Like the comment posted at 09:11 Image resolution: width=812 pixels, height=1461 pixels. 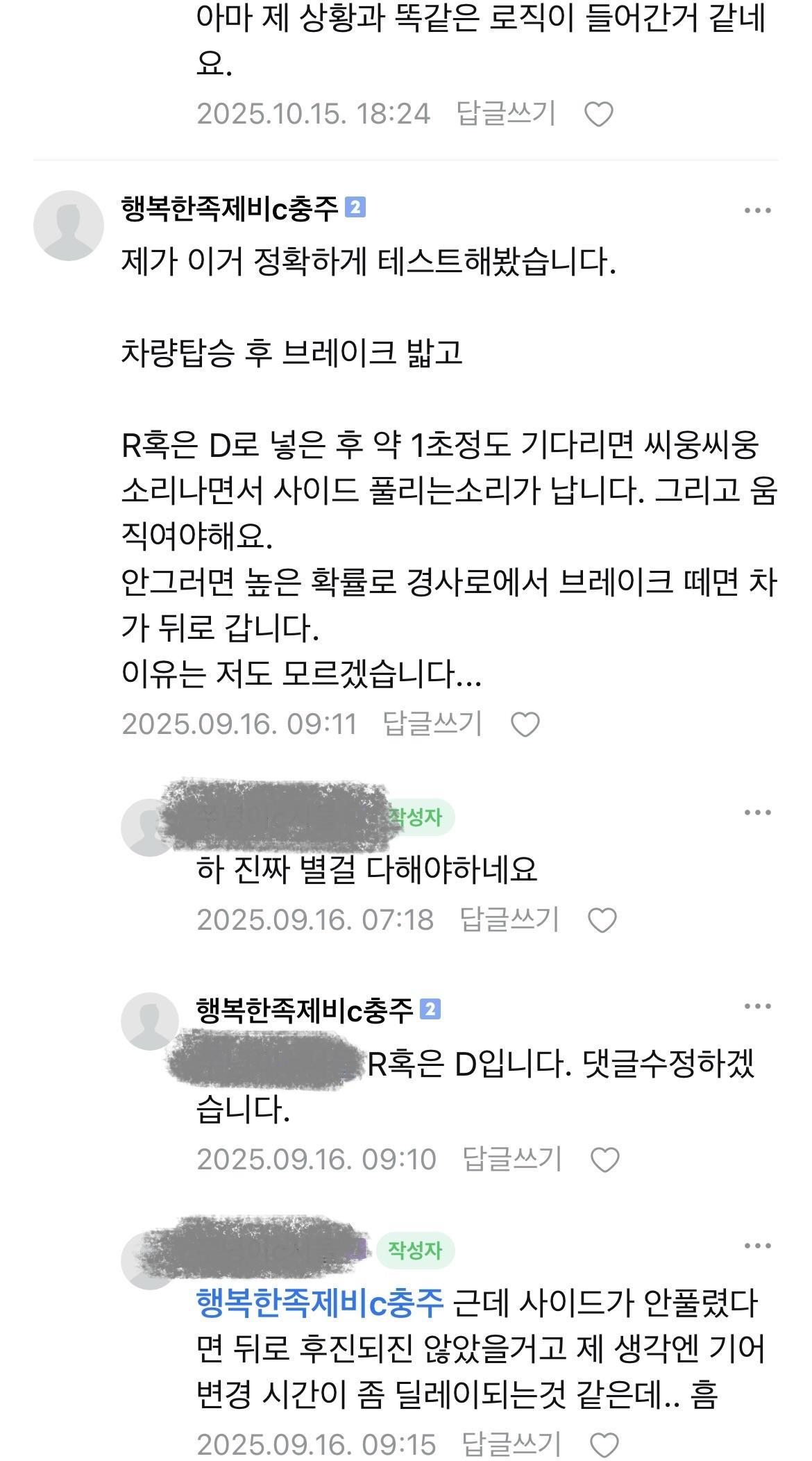point(525,725)
